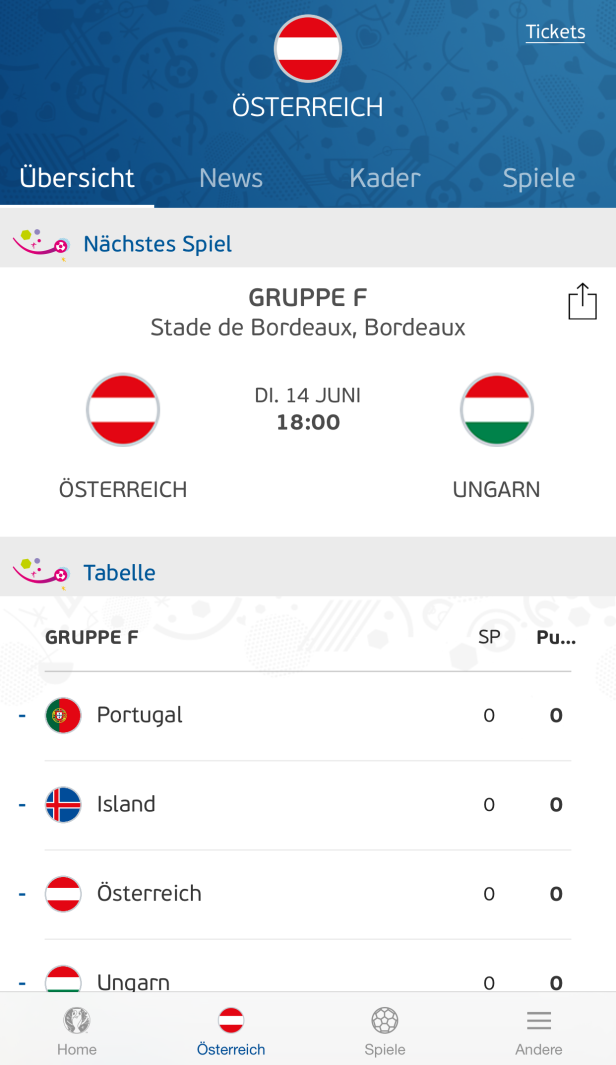Open Portugal in the group table
This screenshot has width=616, height=1065.
coord(308,715)
